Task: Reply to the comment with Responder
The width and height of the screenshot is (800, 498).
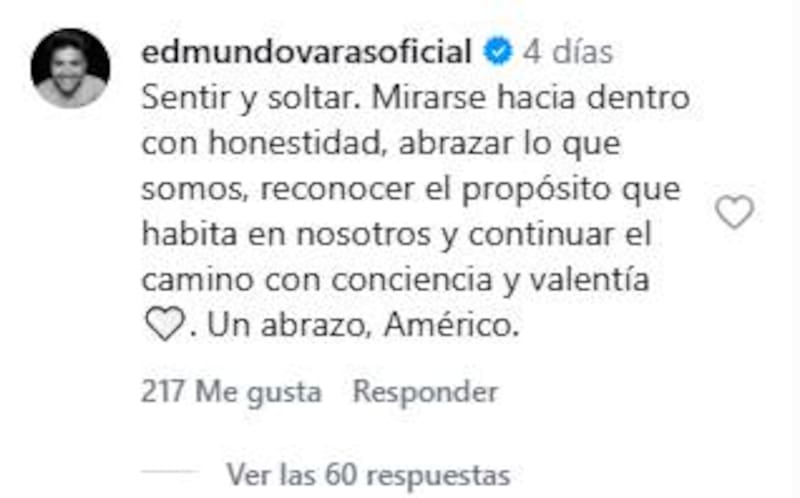Action: 425,392
